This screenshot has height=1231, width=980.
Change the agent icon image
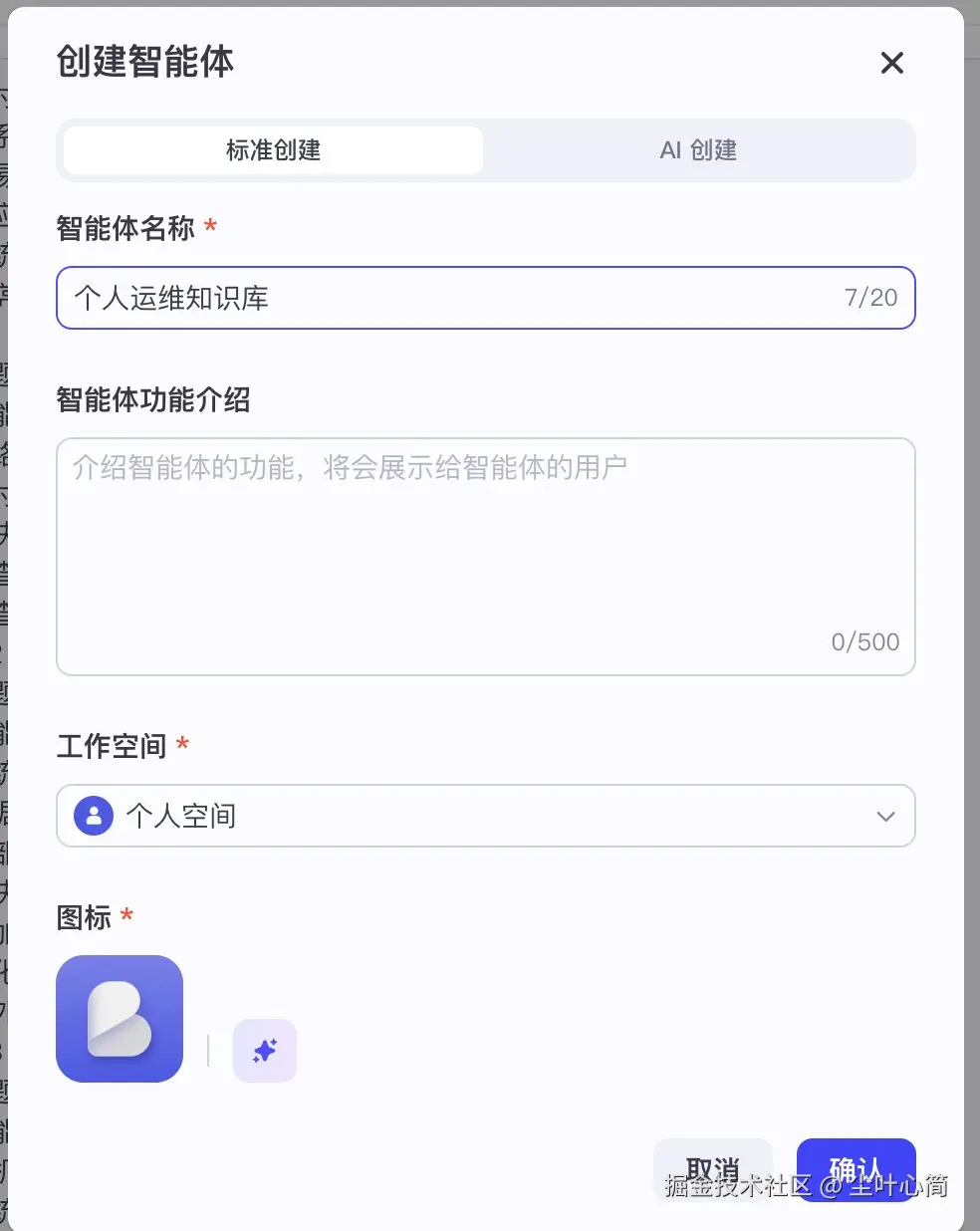click(x=120, y=1018)
